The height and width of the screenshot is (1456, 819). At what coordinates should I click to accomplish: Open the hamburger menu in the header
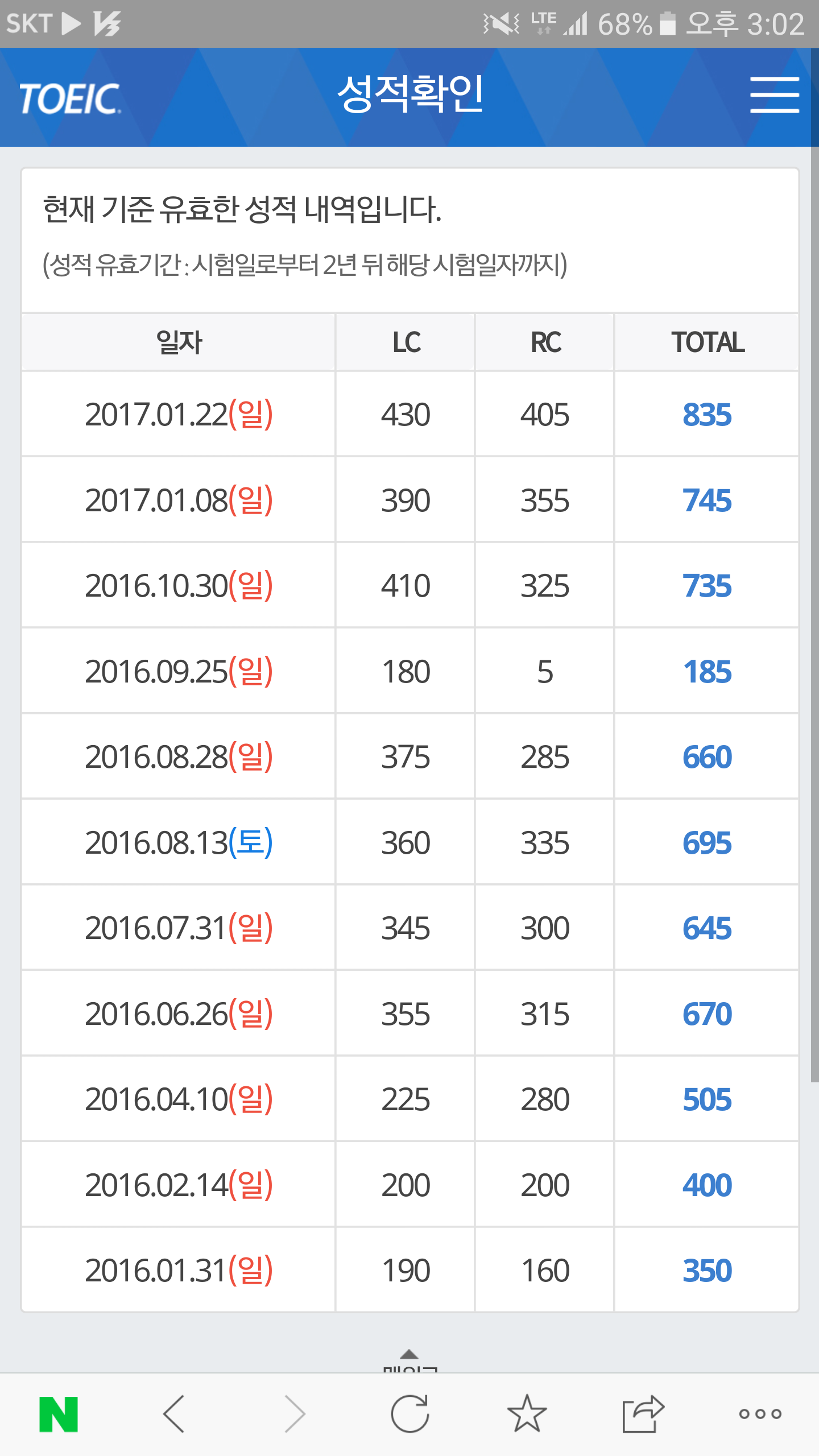pyautogui.click(x=774, y=95)
